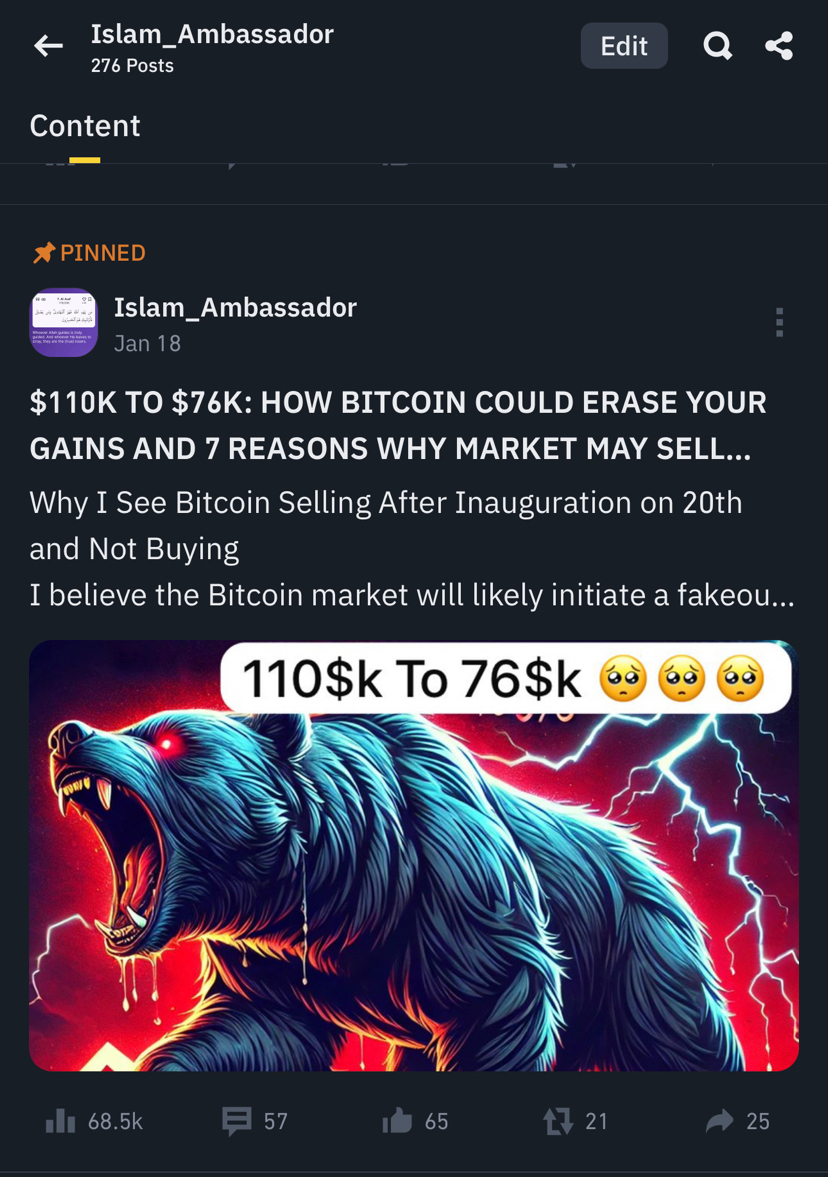Go back using the arrow
The width and height of the screenshot is (828, 1177).
coord(48,46)
